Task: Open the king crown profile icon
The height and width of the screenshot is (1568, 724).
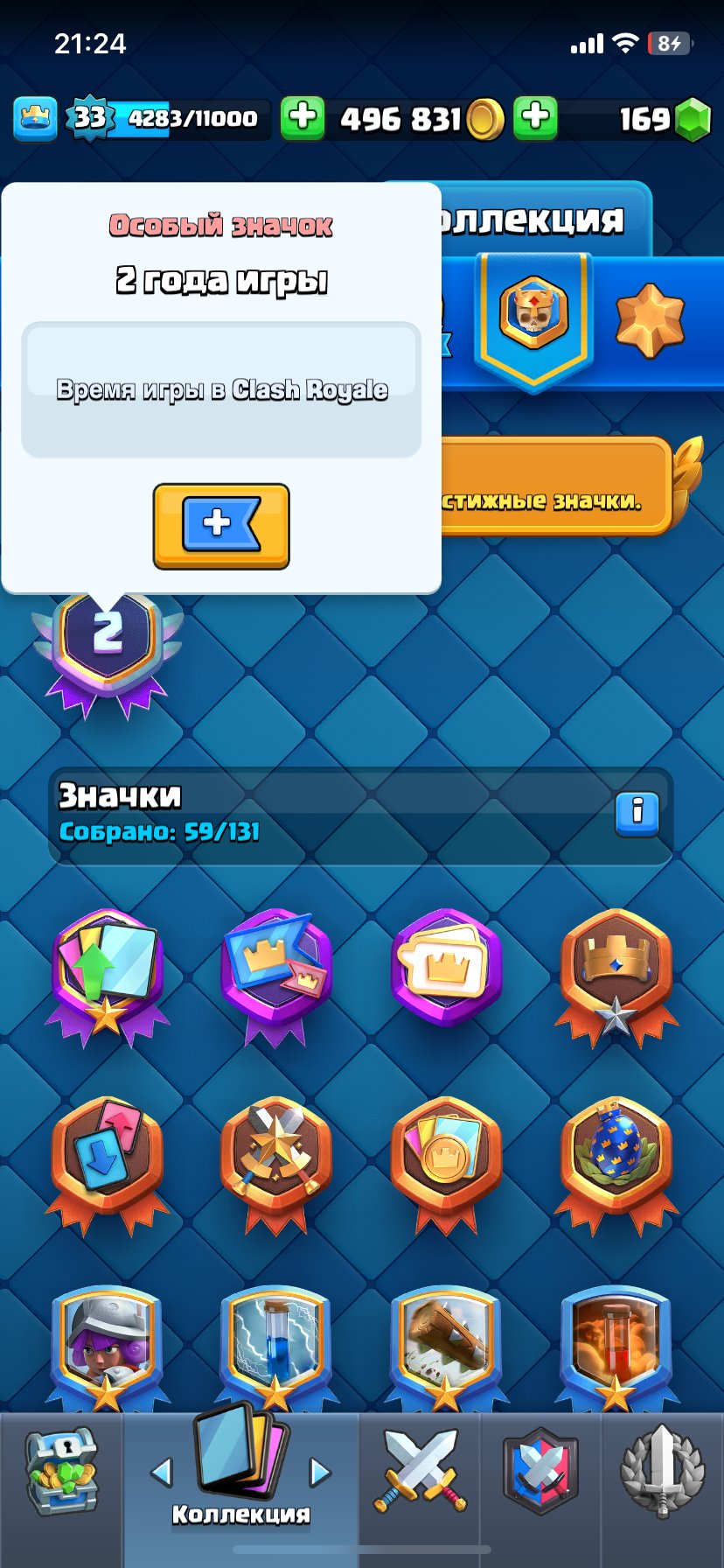Action: pos(35,118)
